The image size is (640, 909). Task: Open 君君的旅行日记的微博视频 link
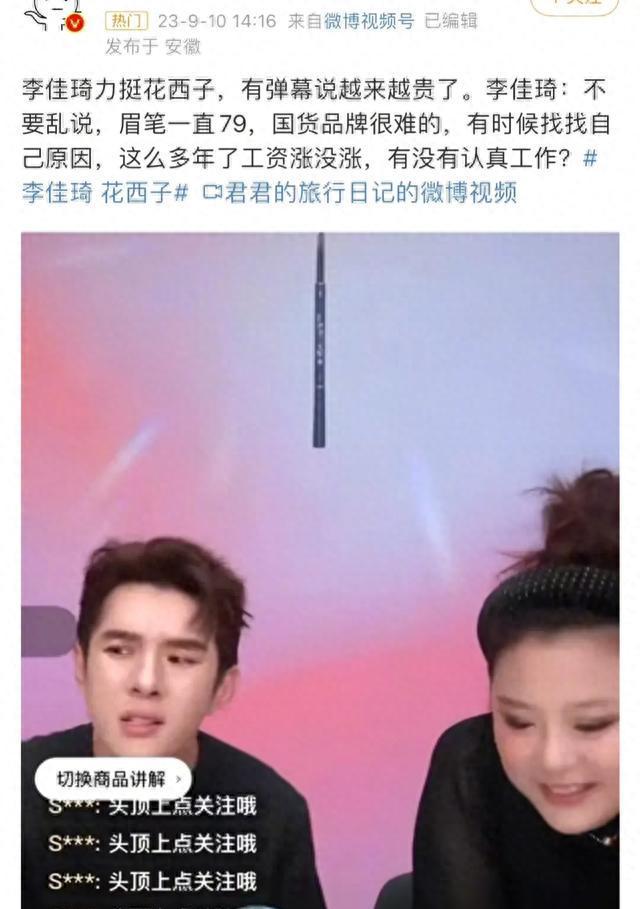pos(359,192)
